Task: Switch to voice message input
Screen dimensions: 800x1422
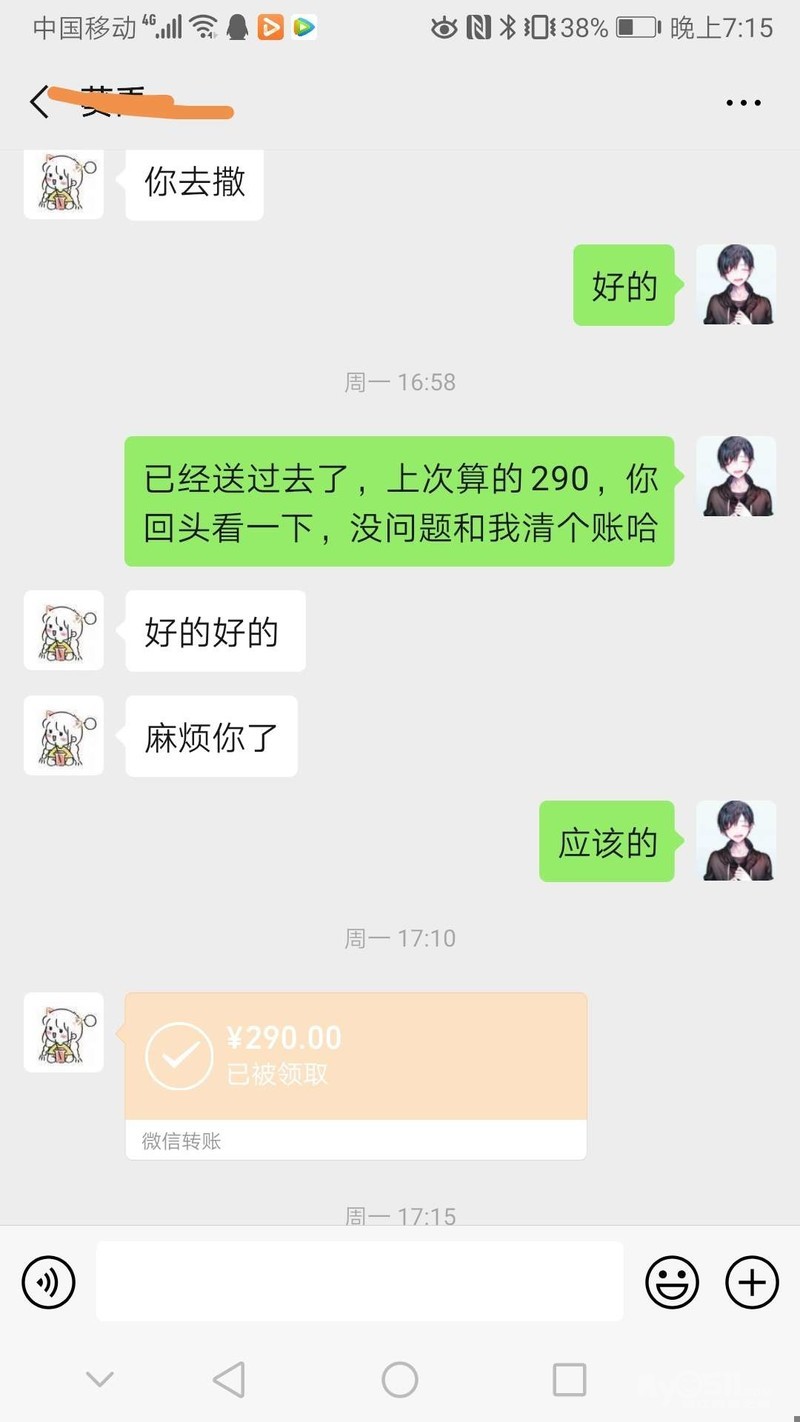Action: pyautogui.click(x=49, y=1281)
